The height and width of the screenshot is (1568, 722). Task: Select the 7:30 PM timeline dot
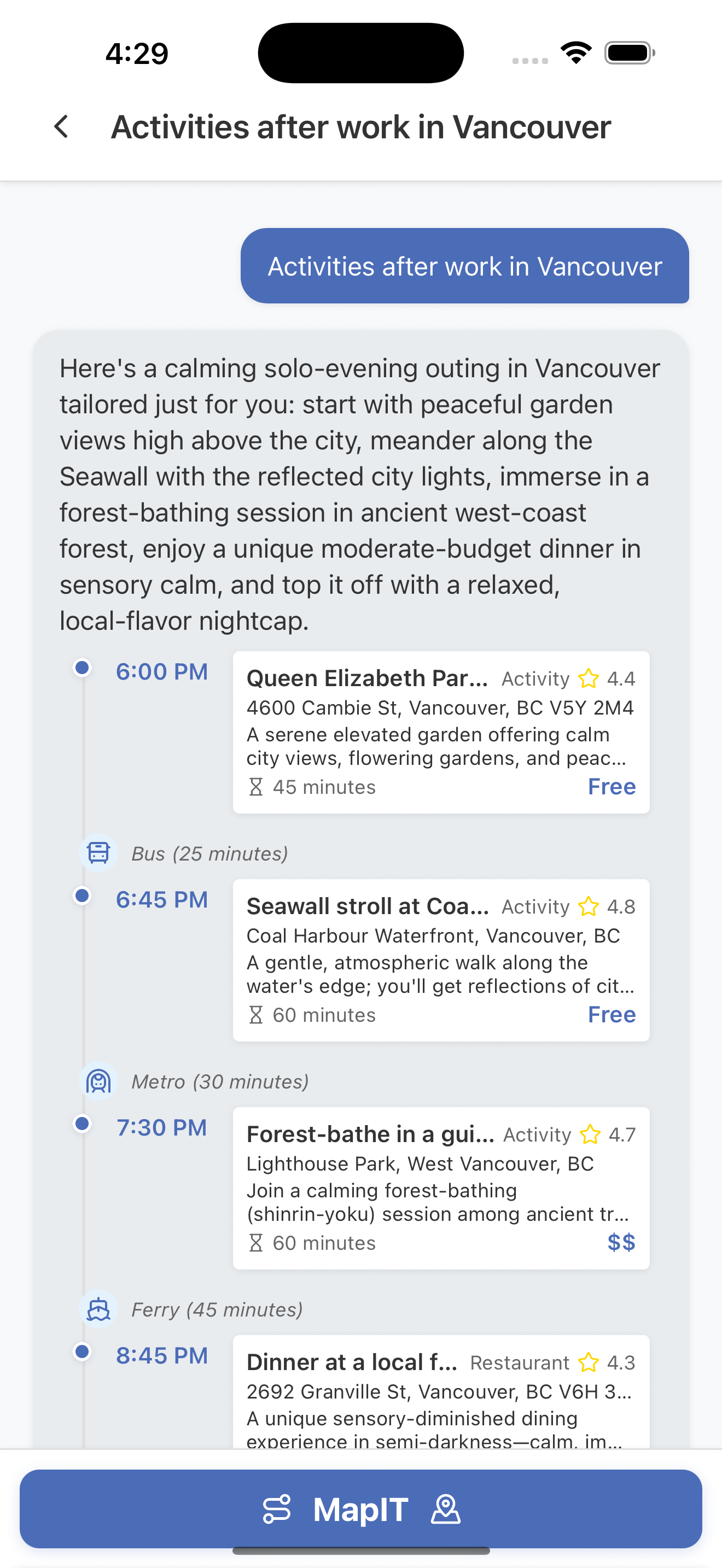pyautogui.click(x=81, y=1123)
